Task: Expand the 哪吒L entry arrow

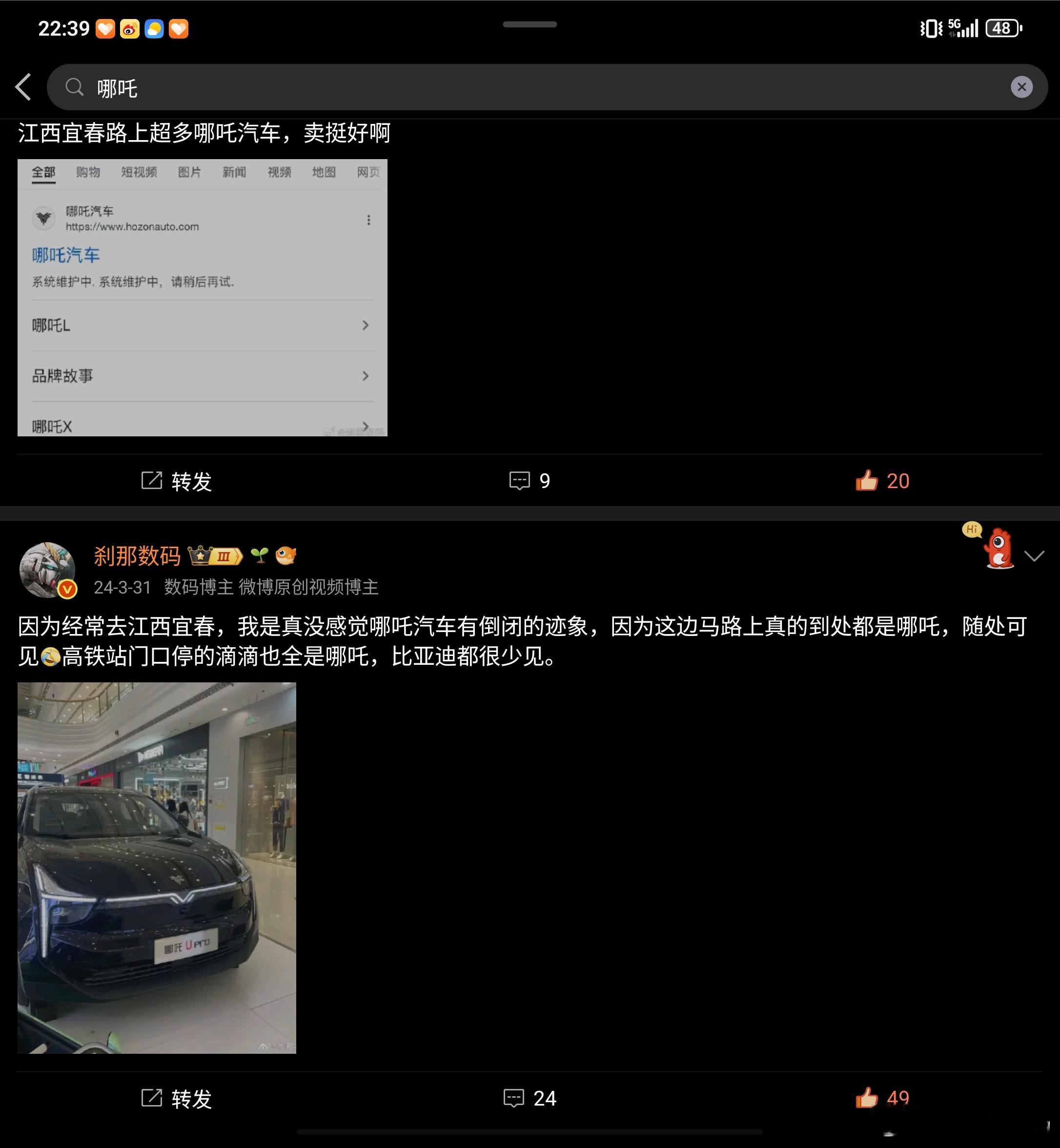Action: point(366,325)
